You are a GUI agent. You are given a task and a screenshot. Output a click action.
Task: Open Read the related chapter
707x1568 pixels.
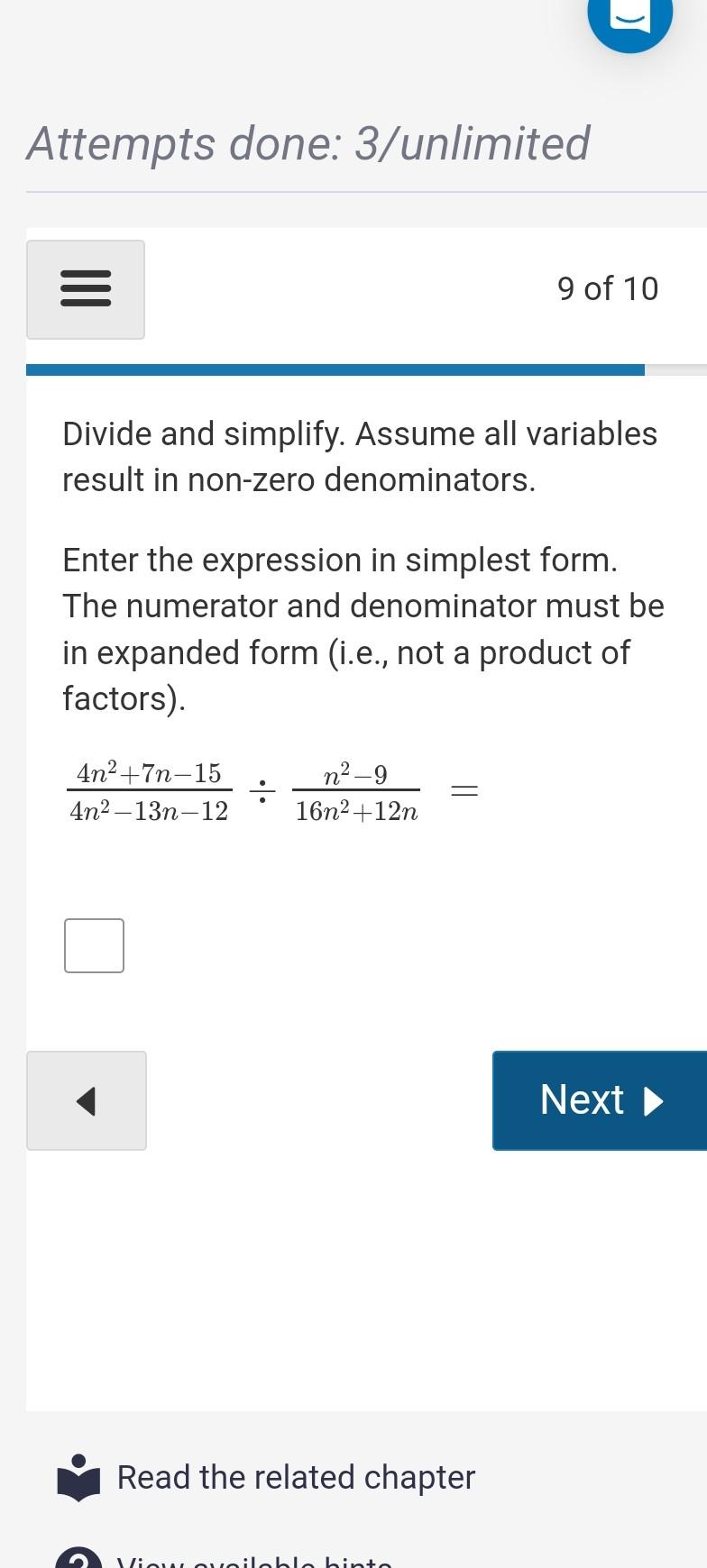point(294,1476)
